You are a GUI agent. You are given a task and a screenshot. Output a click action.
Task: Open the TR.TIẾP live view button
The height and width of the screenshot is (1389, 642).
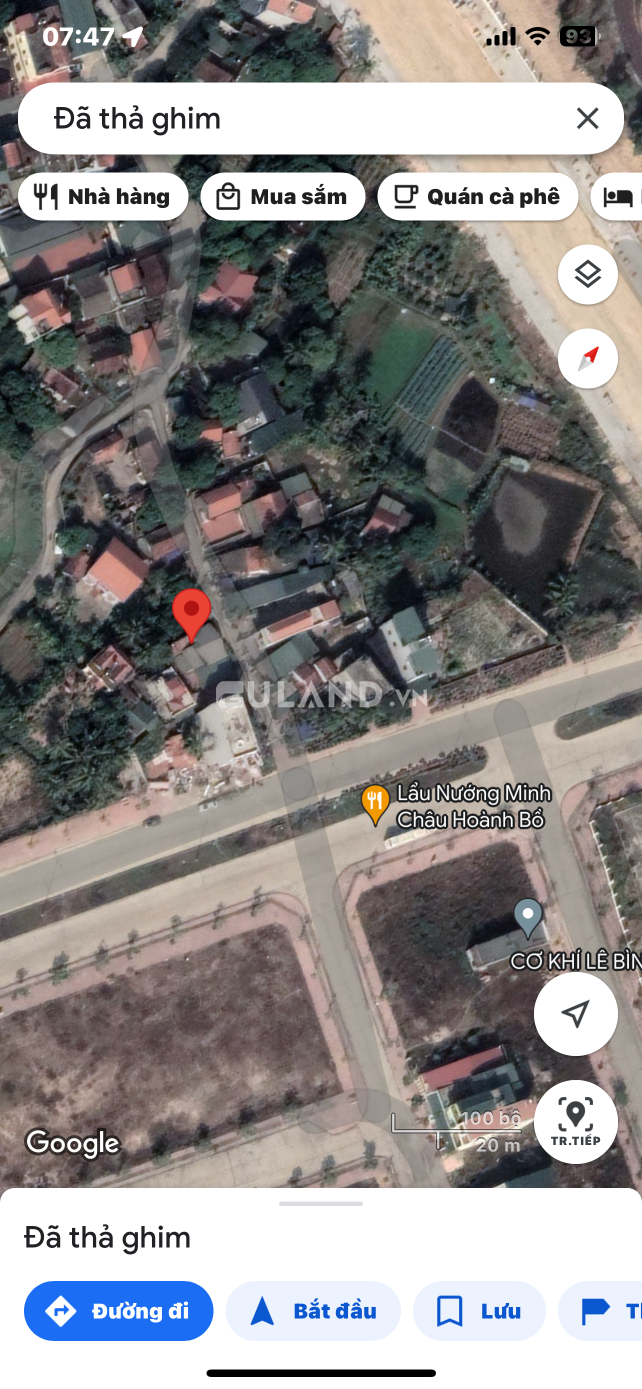(575, 1122)
